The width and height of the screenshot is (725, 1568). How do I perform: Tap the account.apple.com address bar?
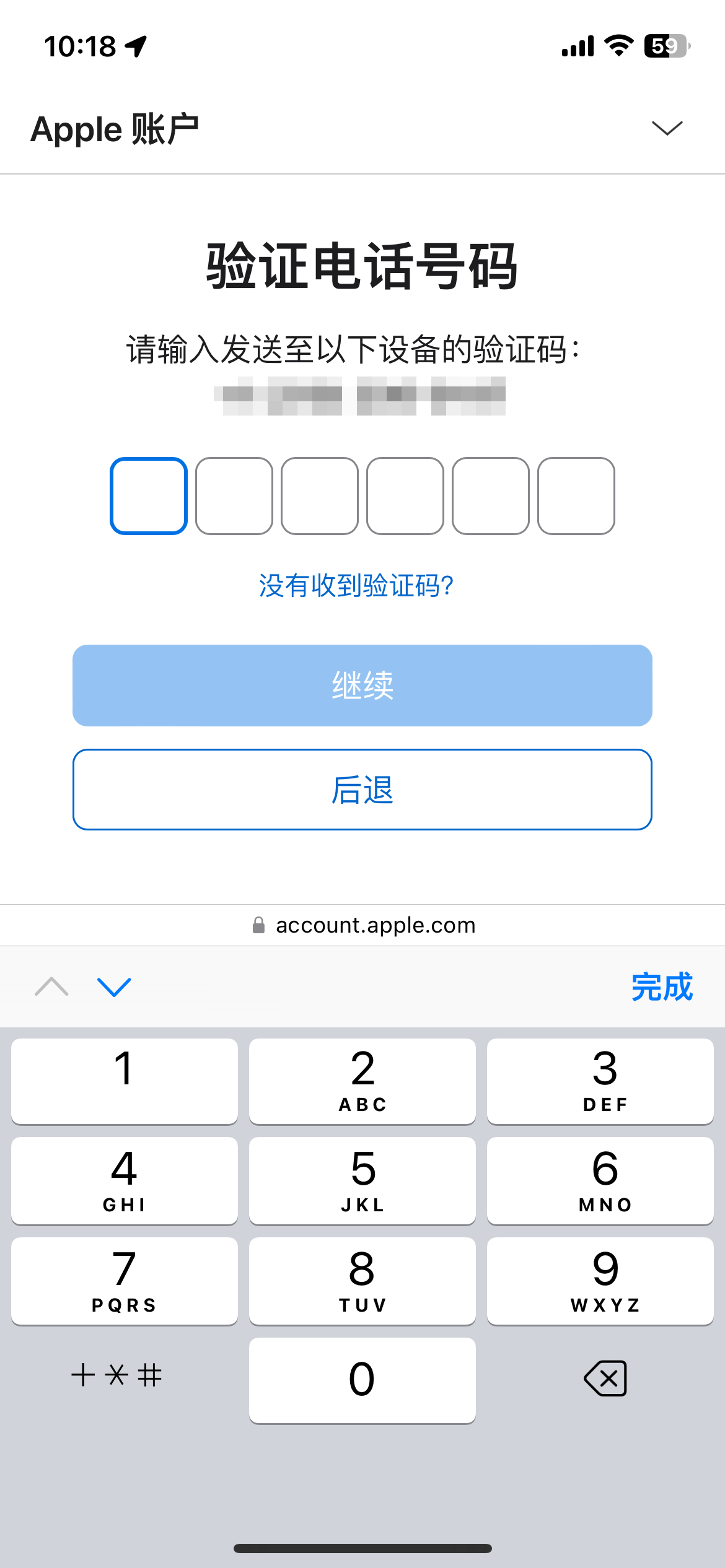pyautogui.click(x=362, y=925)
